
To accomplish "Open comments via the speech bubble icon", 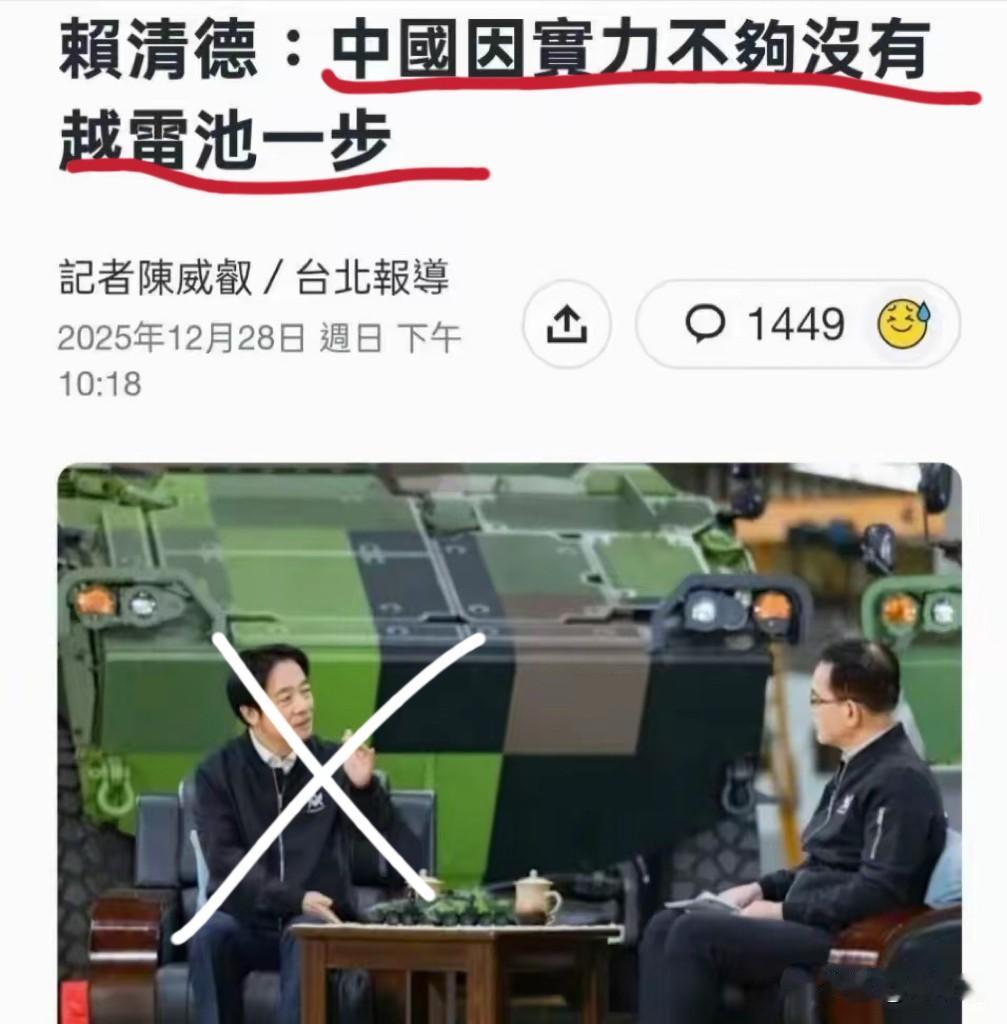I will point(707,324).
